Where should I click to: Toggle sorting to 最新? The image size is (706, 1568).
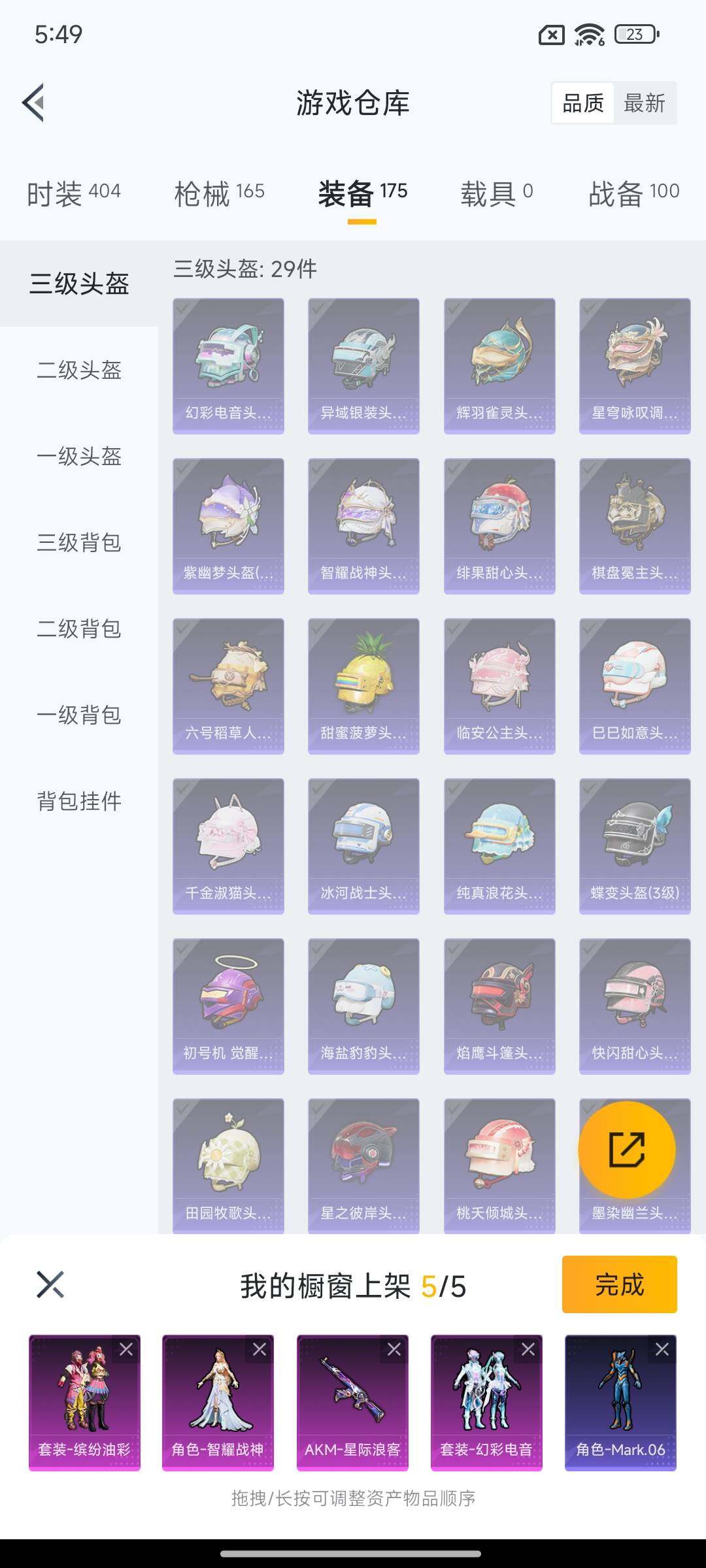[644, 103]
